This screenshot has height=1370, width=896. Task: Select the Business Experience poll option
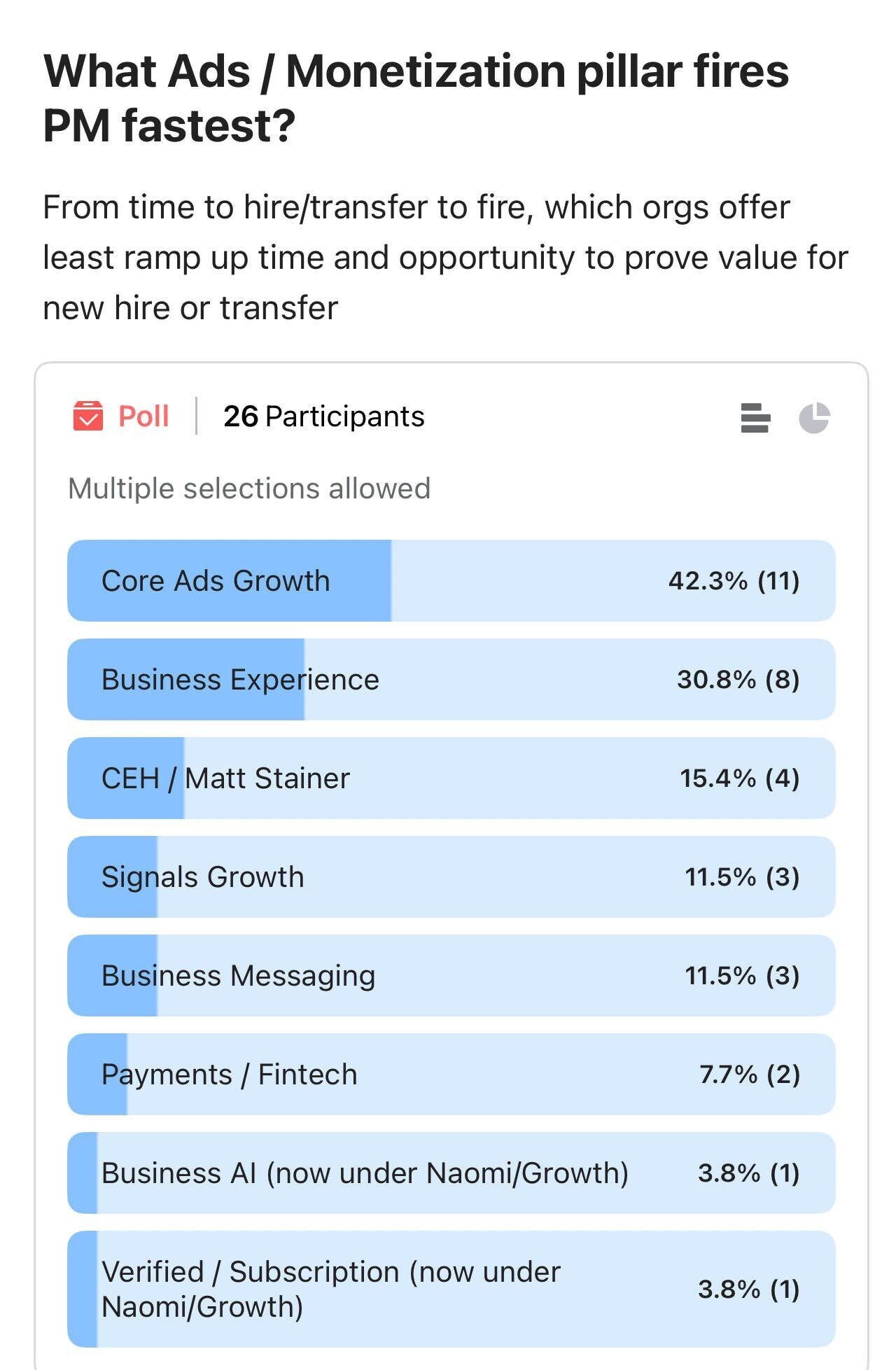240,679
